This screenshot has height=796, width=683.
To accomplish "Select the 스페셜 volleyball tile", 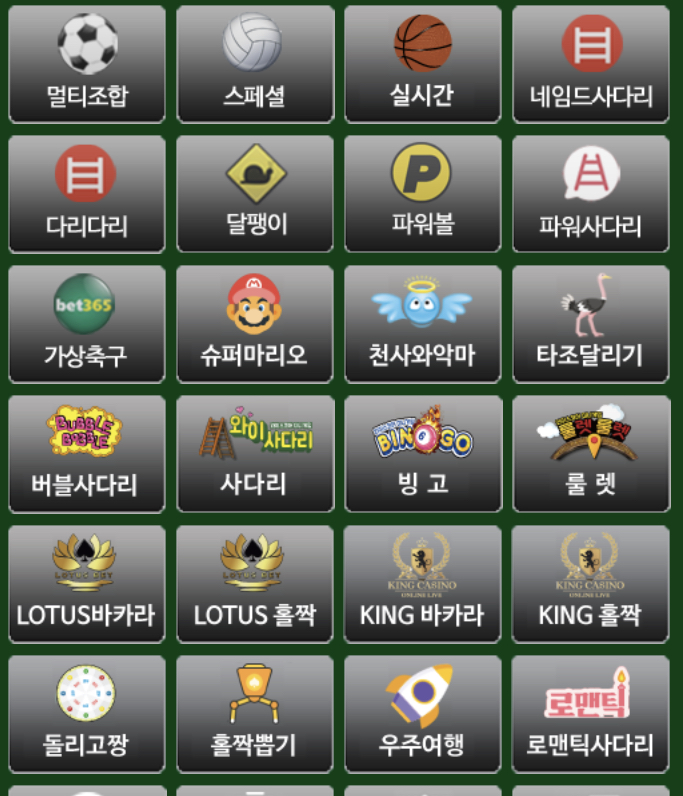I will point(255,64).
